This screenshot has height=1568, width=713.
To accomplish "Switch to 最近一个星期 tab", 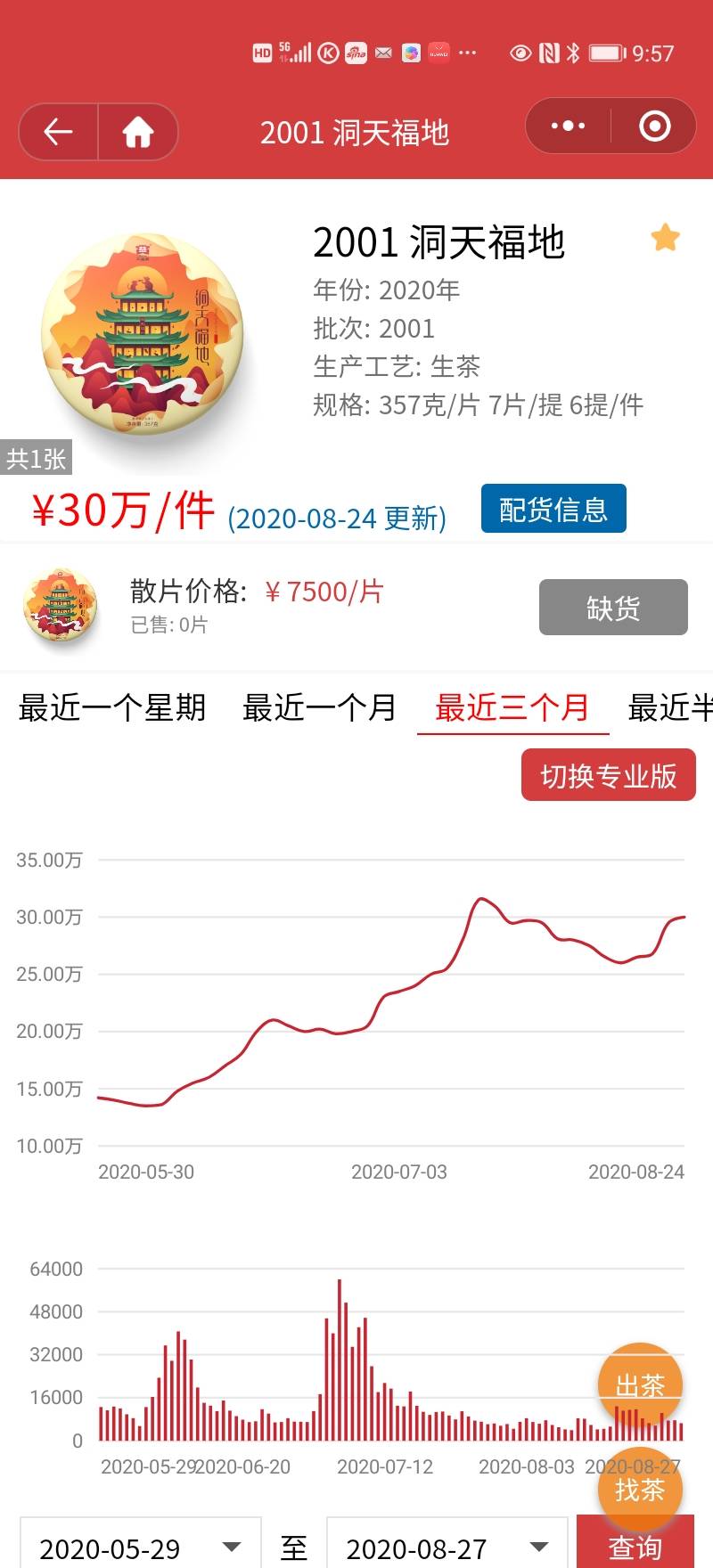I will 112,708.
